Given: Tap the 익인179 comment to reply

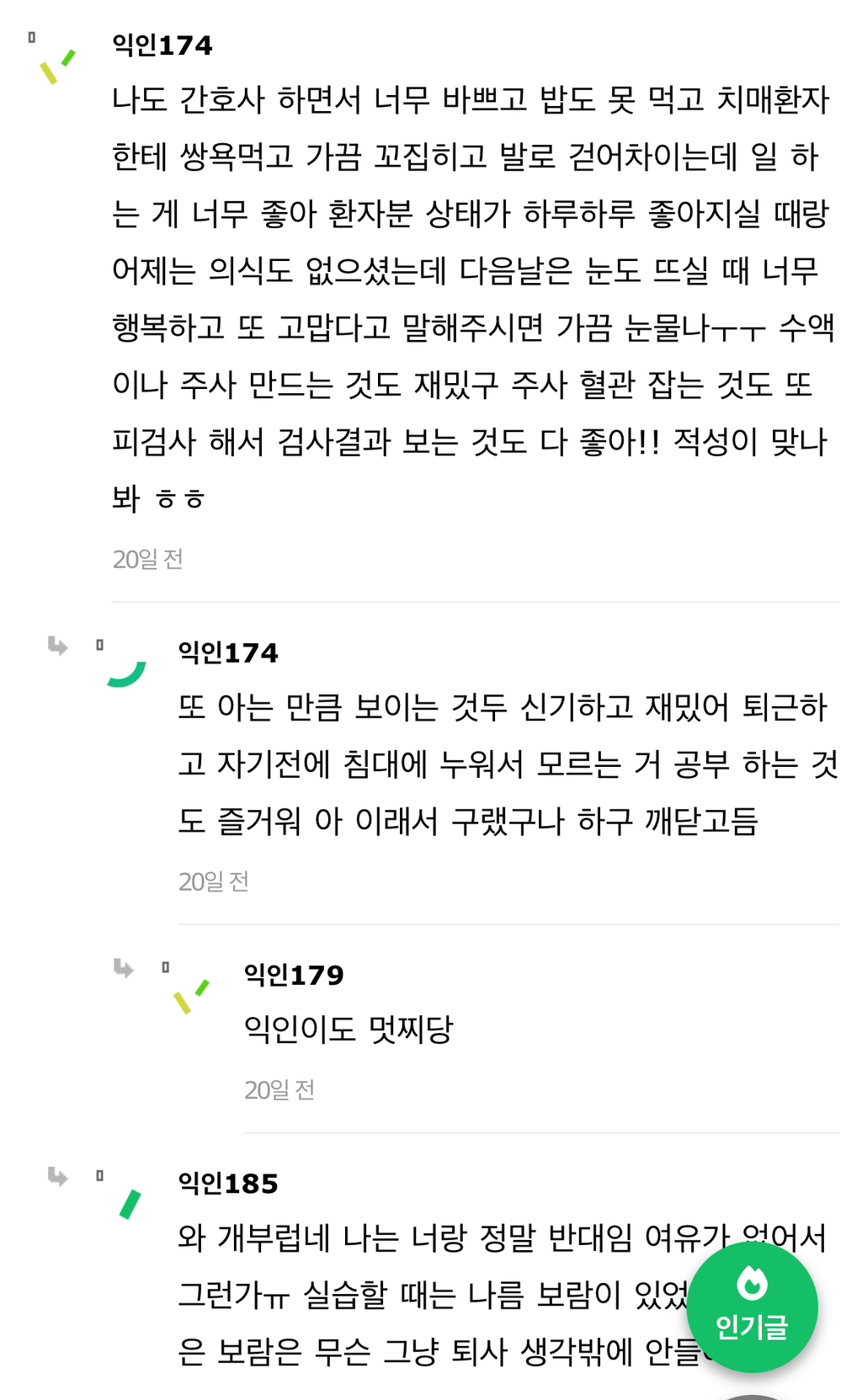Looking at the screenshot, I should pyautogui.click(x=349, y=1029).
